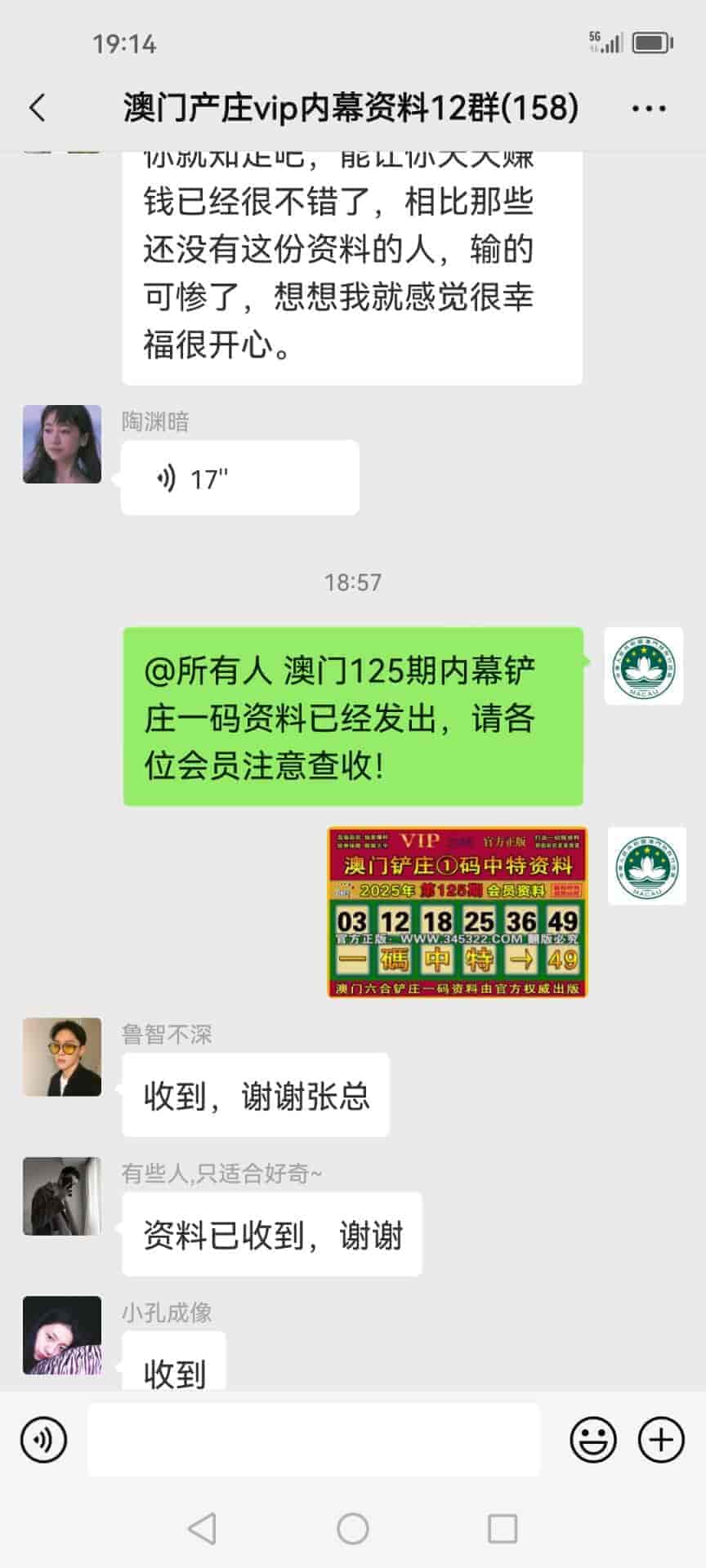Open 鲁智不深's profile avatar
This screenshot has height=1568, width=706.
[62, 1057]
